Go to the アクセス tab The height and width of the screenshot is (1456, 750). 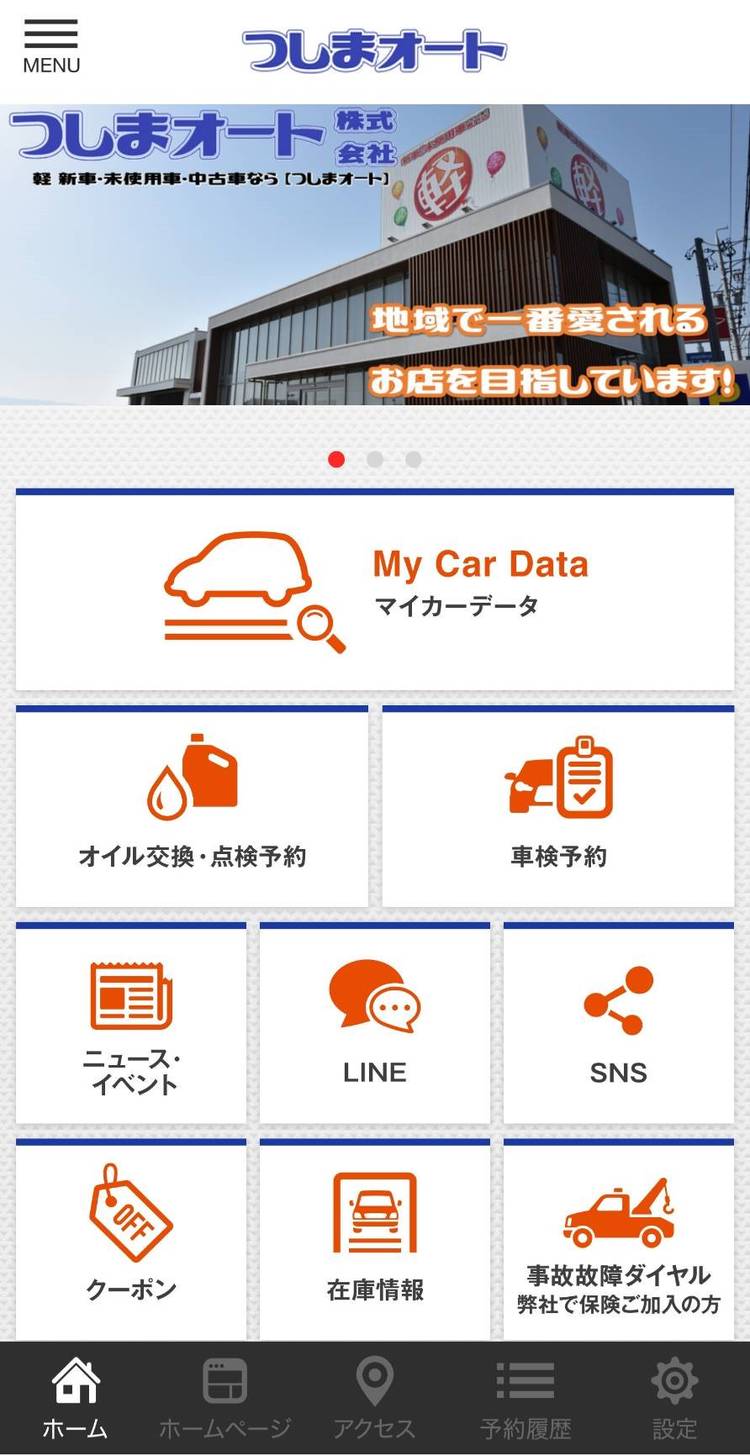[375, 1398]
